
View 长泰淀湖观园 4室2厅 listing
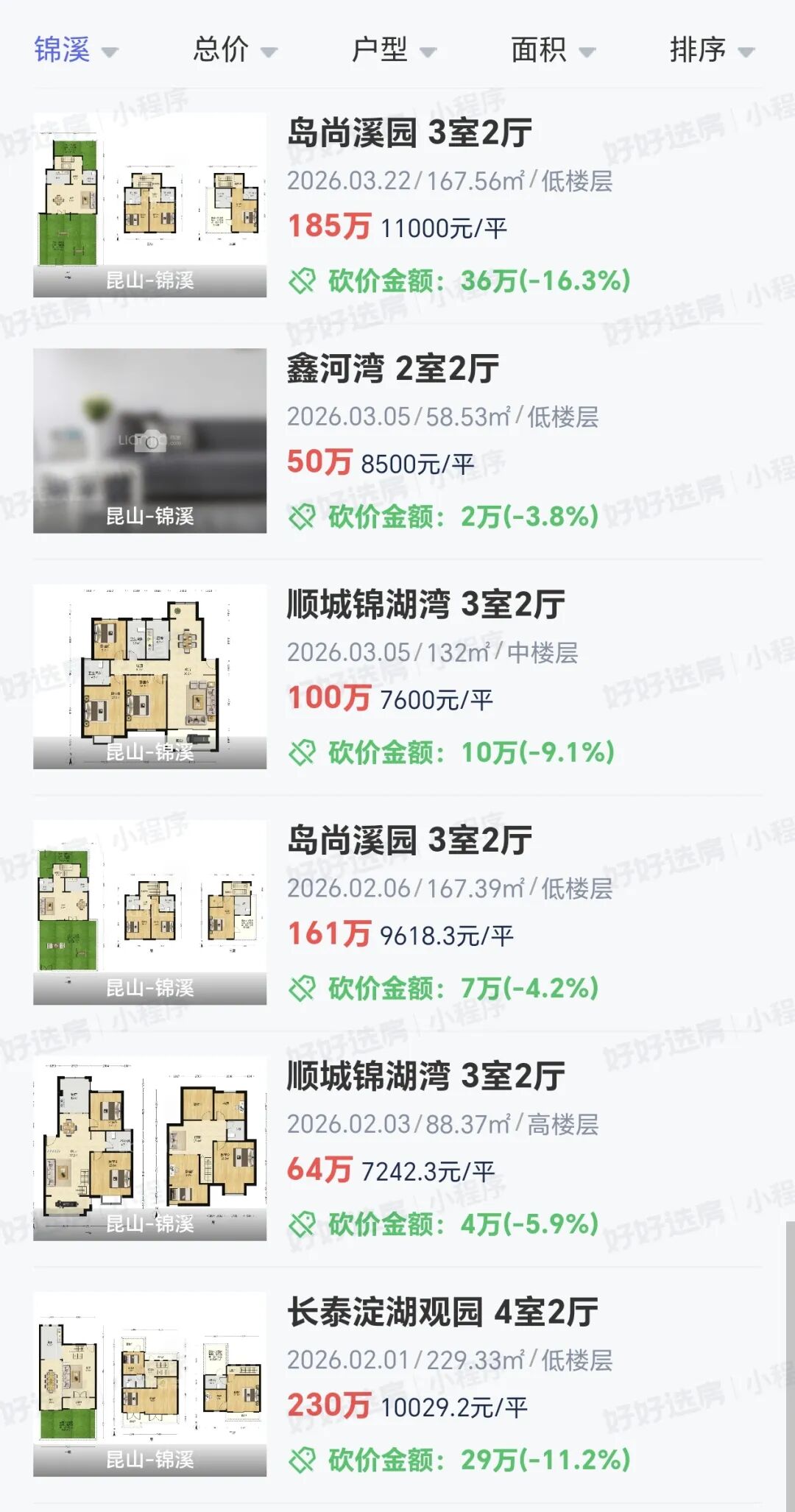(x=442, y=1312)
